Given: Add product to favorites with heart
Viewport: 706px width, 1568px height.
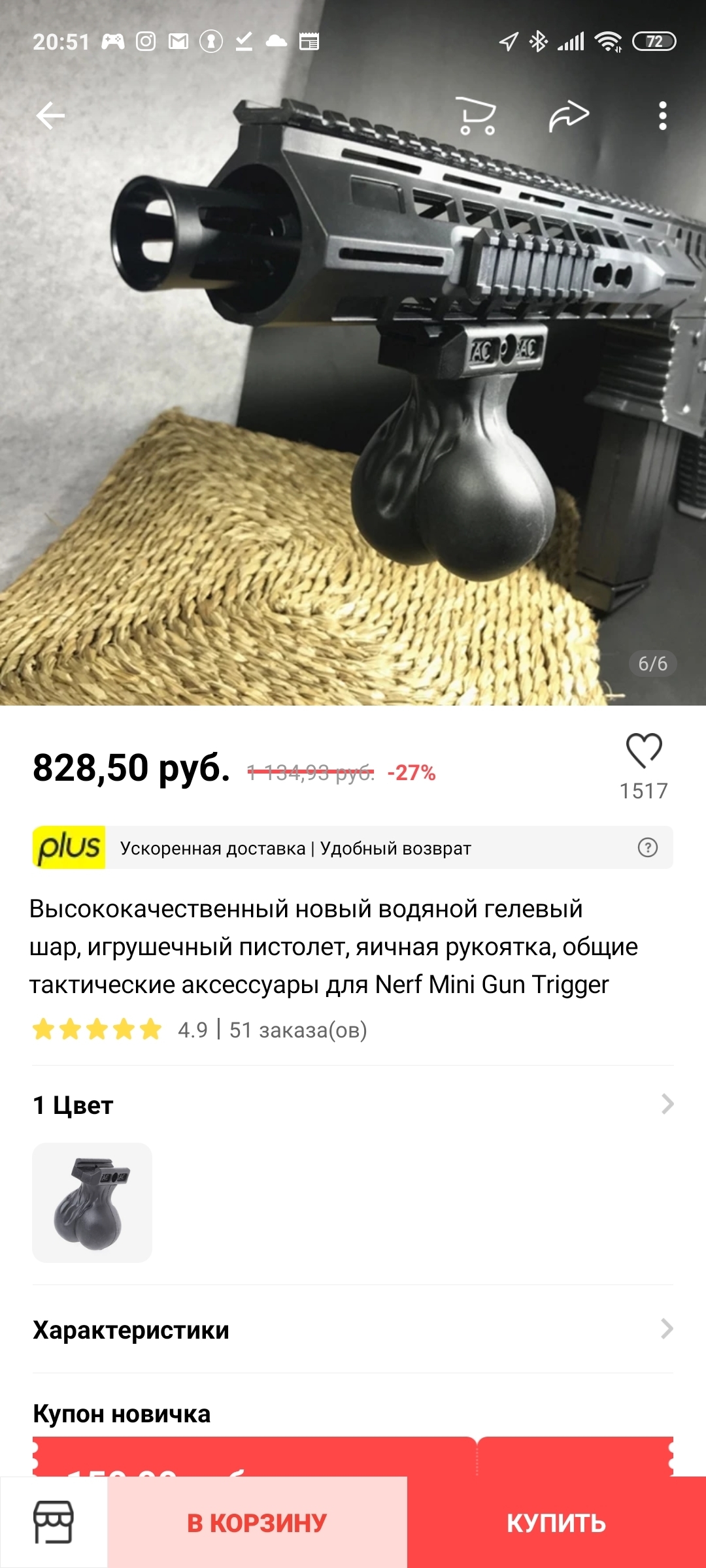Looking at the screenshot, I should (644, 751).
